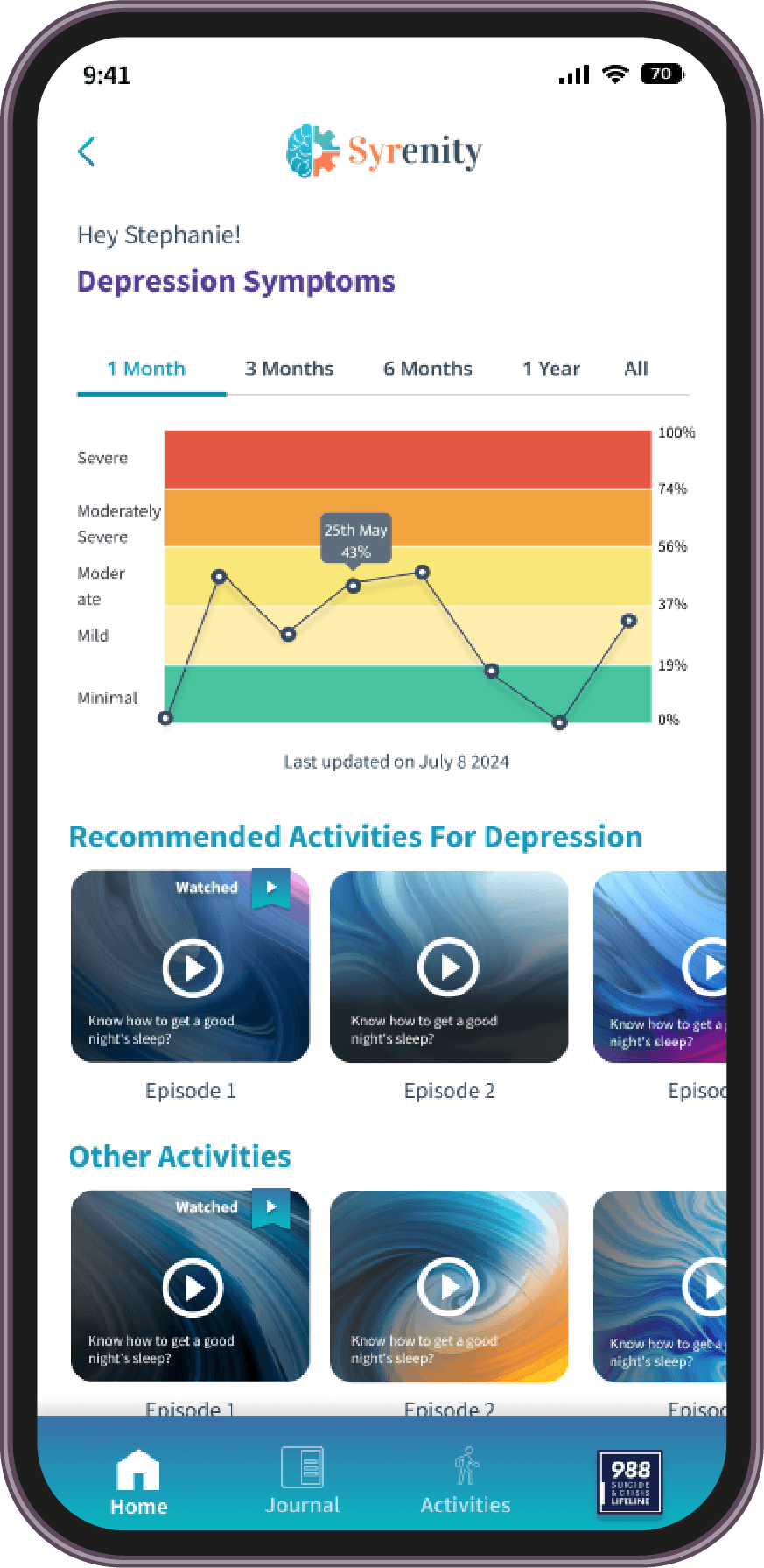
Task: Open the 988 Suicide & Crisis Lifeline
Action: (x=630, y=1481)
